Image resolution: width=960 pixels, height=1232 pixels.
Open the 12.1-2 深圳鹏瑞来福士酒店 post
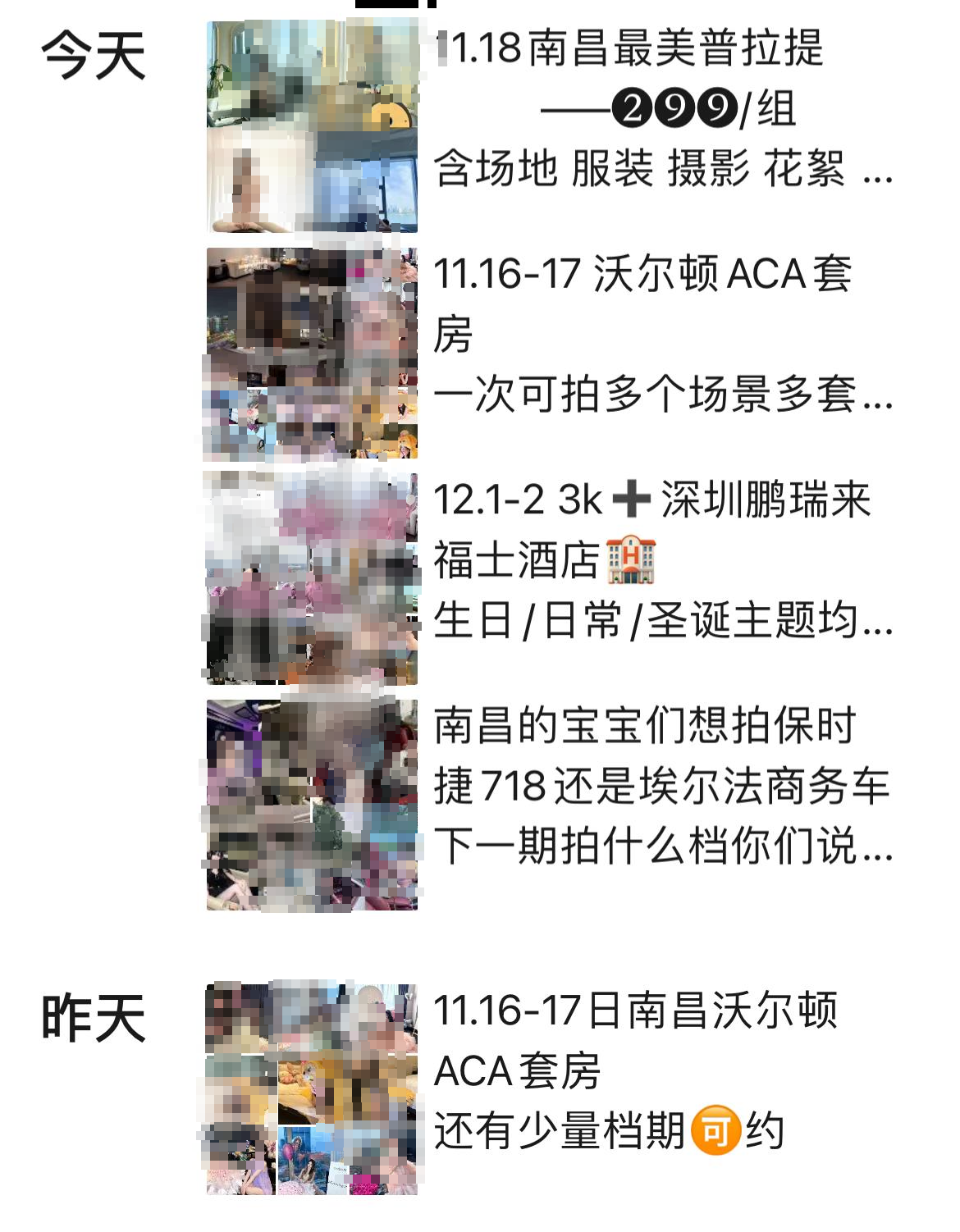(661, 560)
